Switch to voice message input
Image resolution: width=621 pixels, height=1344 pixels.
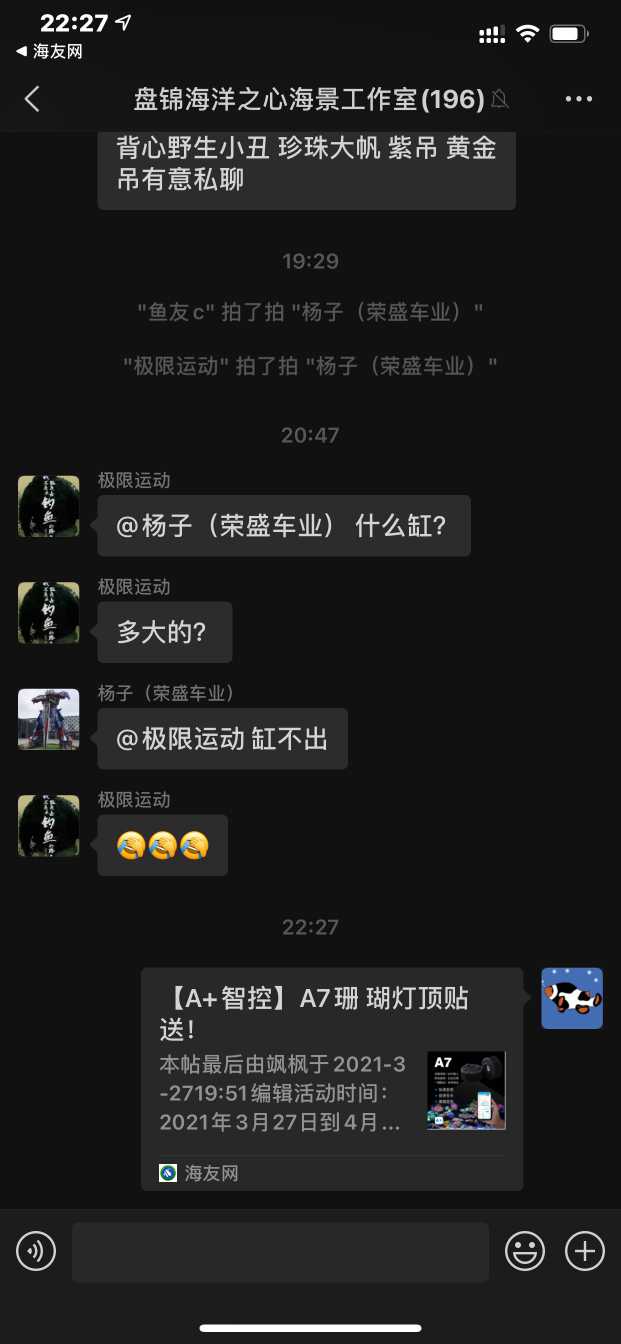[36, 1251]
